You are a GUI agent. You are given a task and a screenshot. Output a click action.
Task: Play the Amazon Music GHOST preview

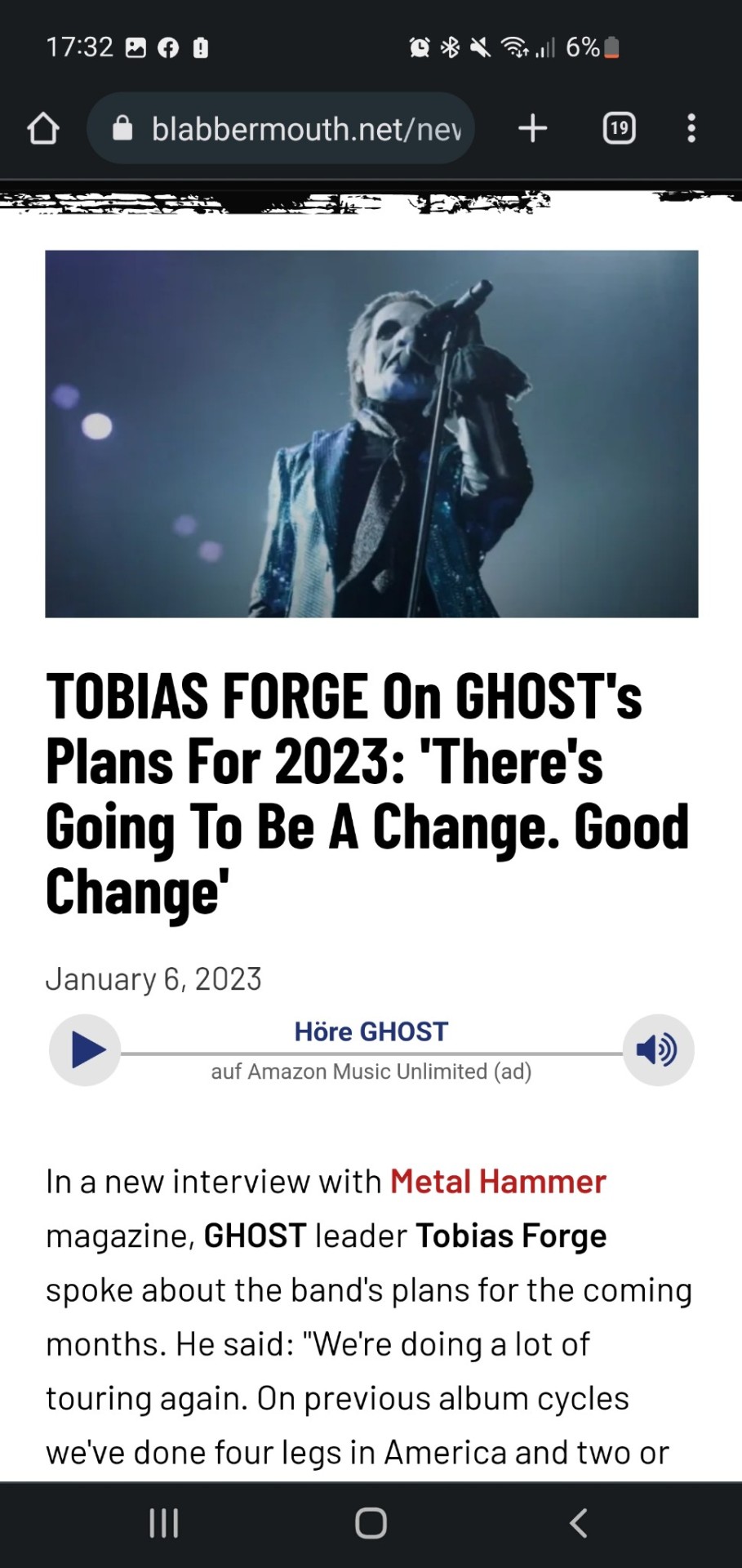point(86,1049)
